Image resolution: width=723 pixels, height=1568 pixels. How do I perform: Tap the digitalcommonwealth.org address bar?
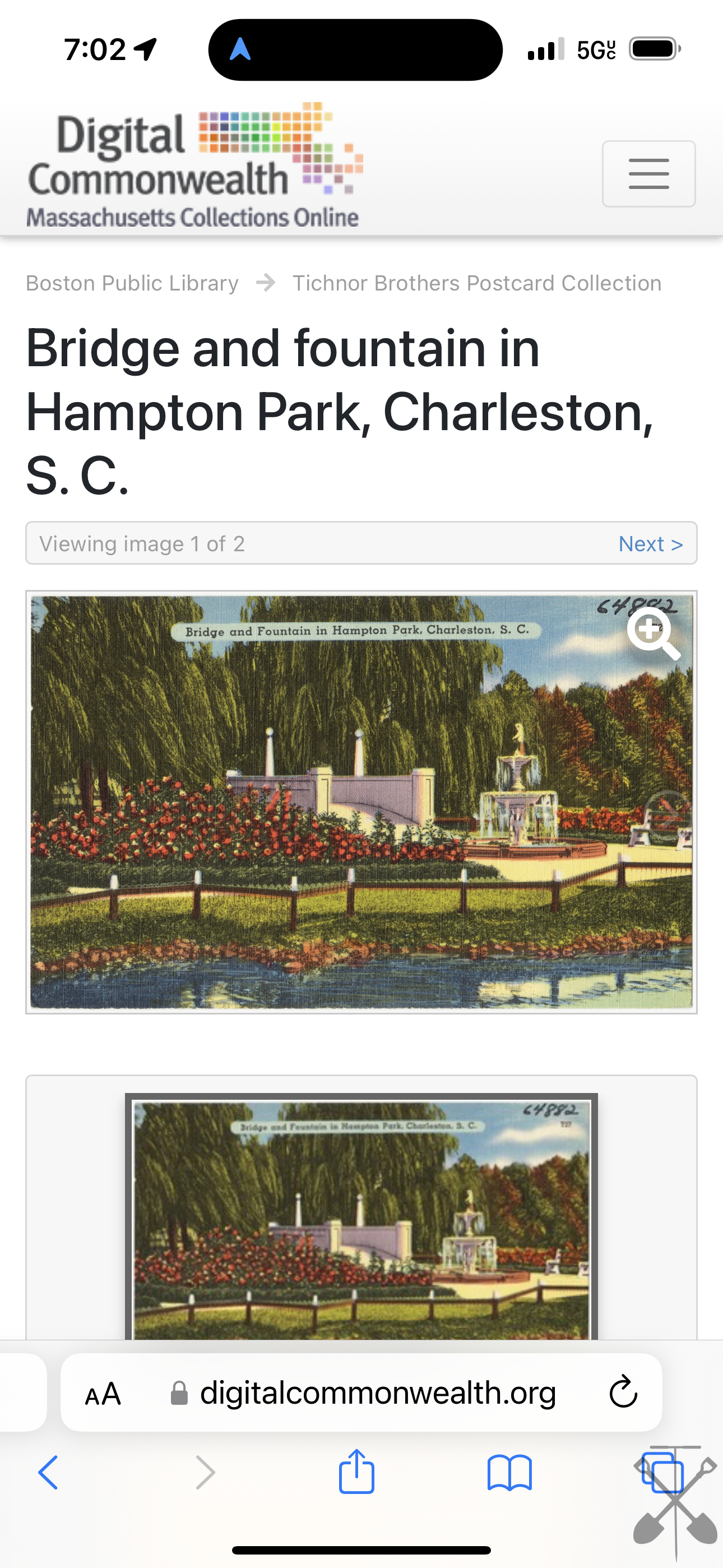coord(361,1392)
